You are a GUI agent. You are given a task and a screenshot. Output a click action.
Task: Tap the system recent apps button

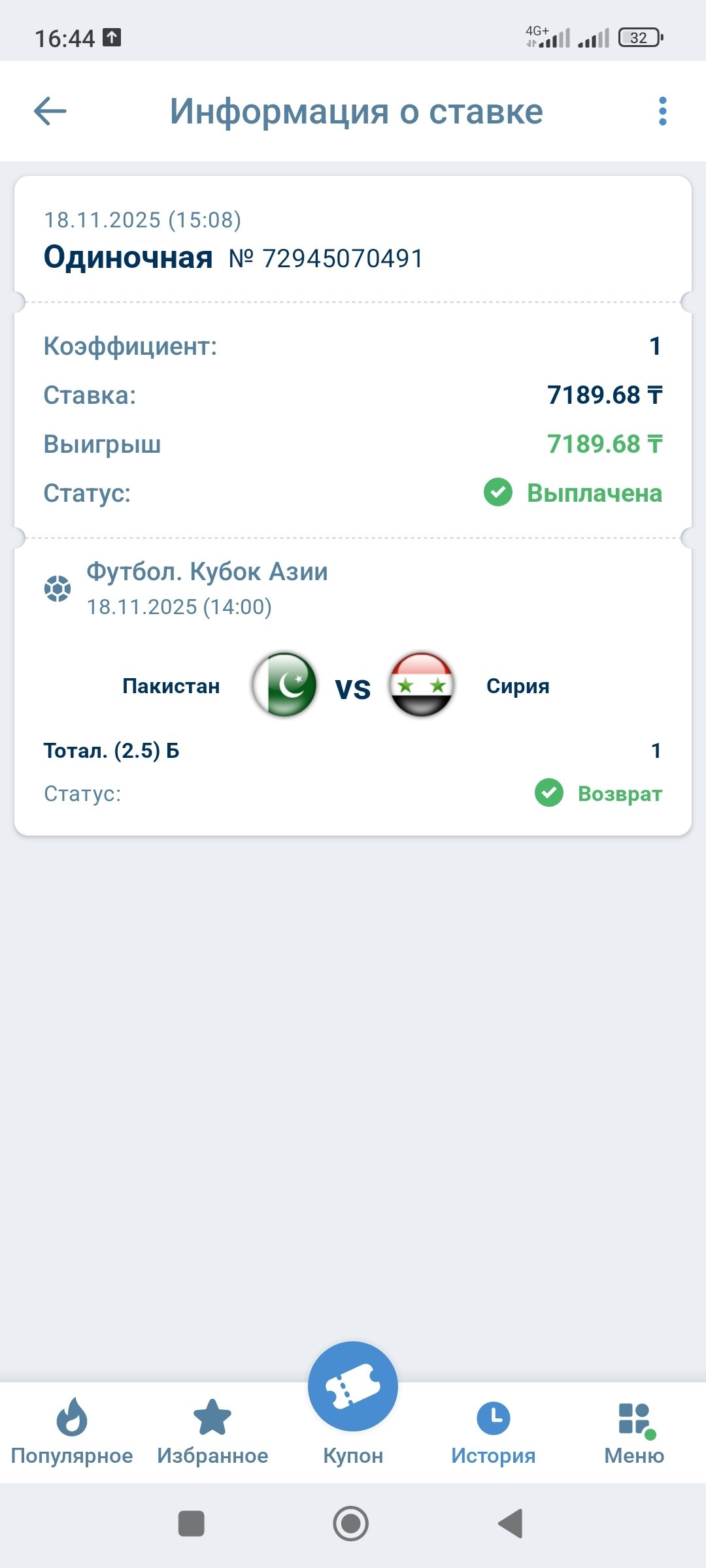(192, 1524)
